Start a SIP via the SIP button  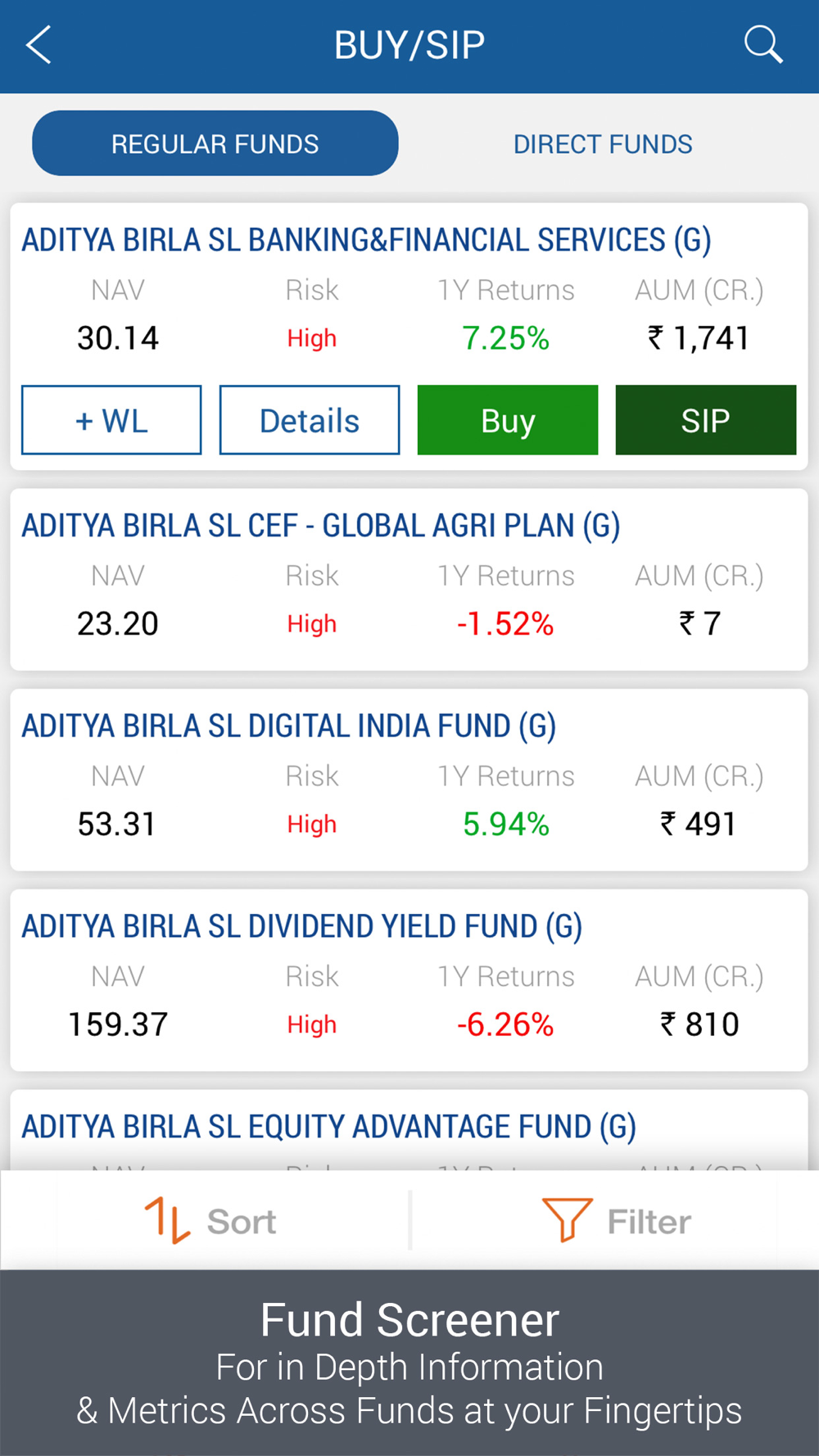706,420
